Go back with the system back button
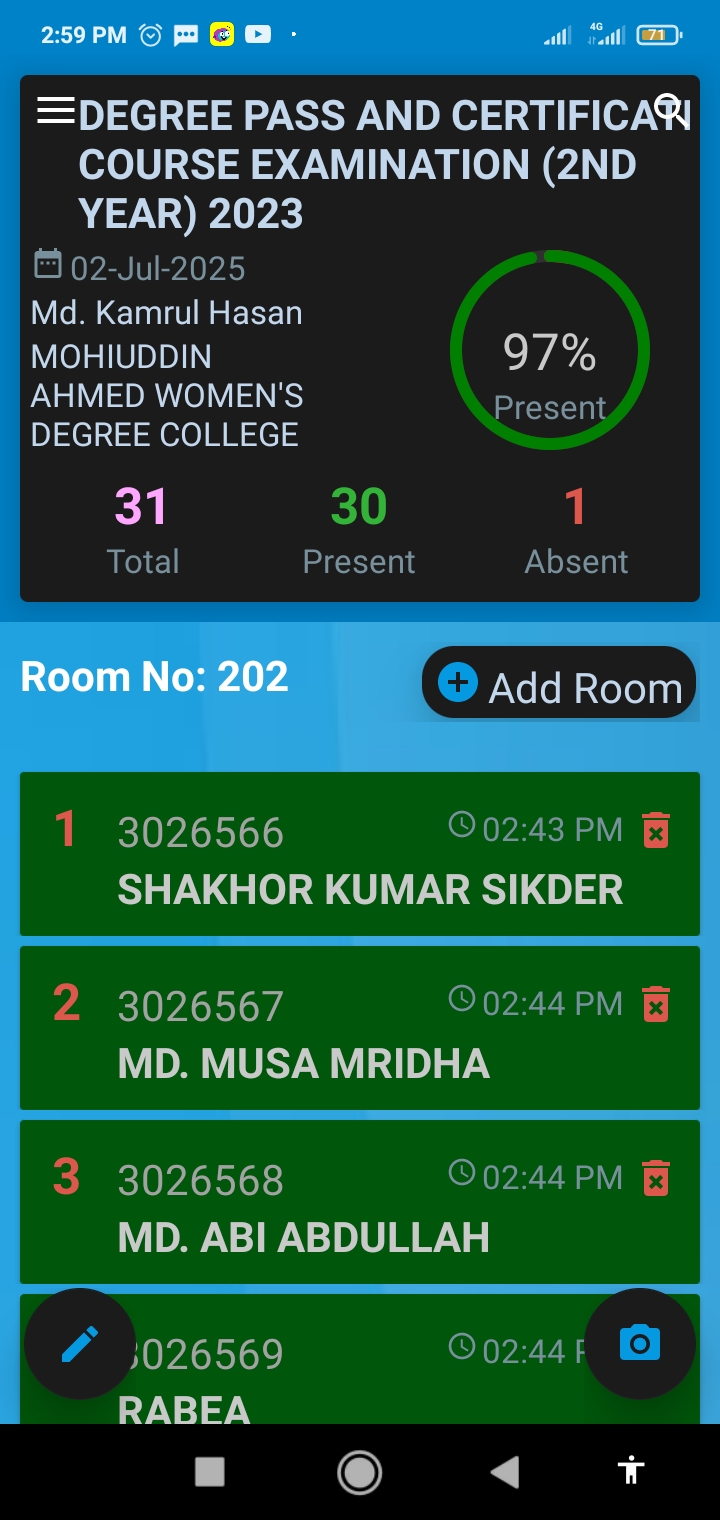This screenshot has height=1520, width=720. 505,1471
